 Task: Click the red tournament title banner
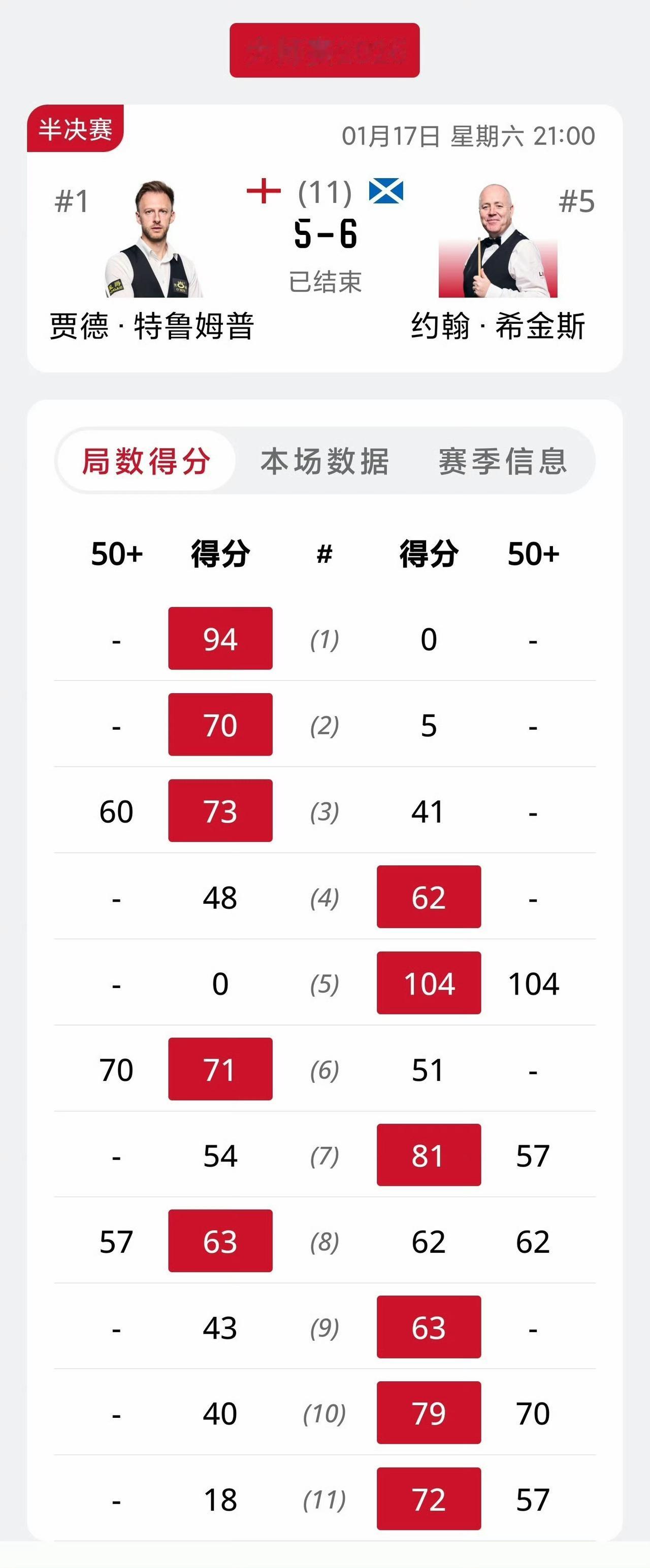click(x=324, y=52)
